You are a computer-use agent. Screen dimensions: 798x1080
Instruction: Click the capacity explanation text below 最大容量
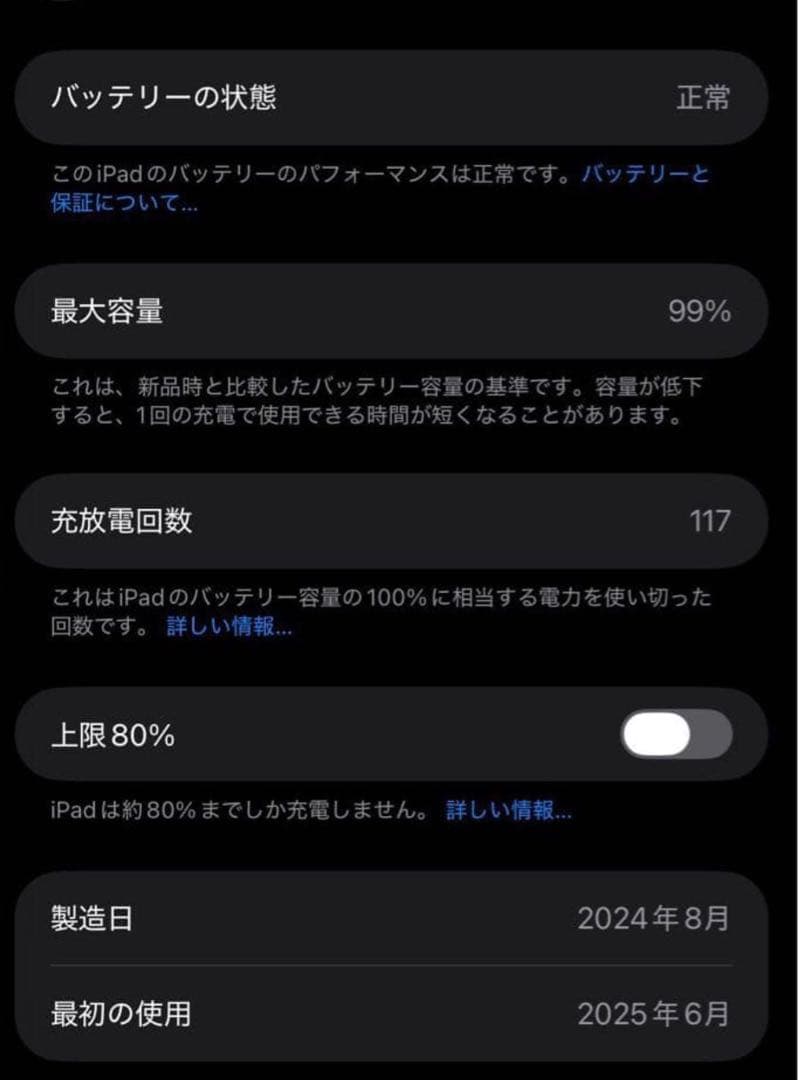(x=380, y=400)
